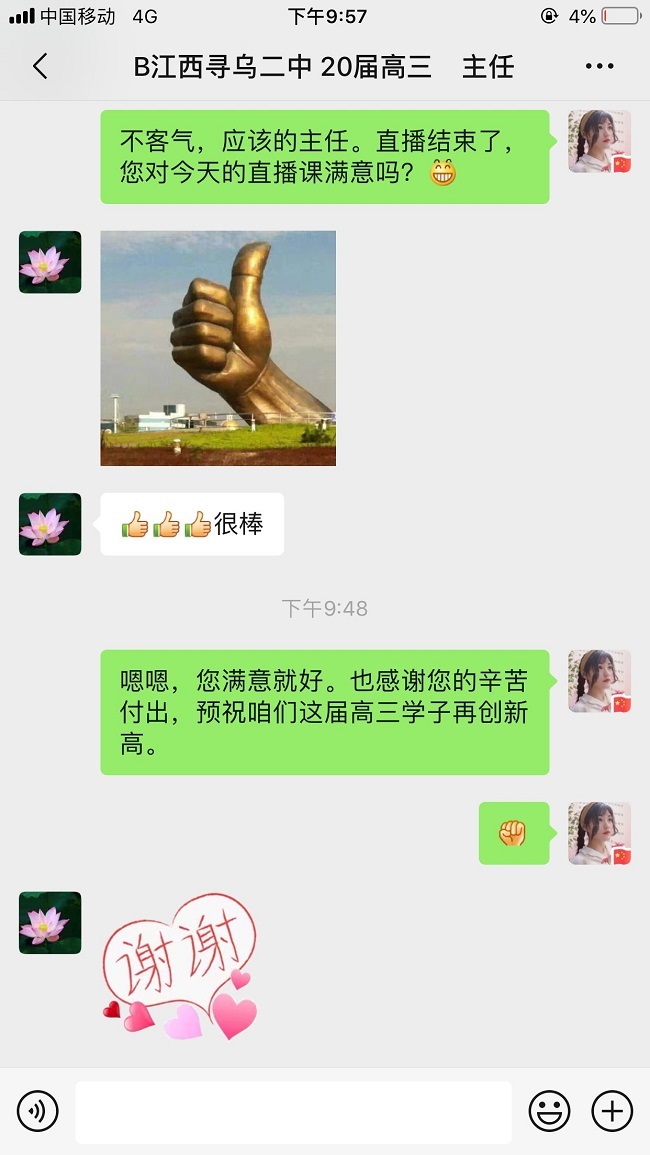Open the 谢谢 hearts sticker

tap(181, 966)
